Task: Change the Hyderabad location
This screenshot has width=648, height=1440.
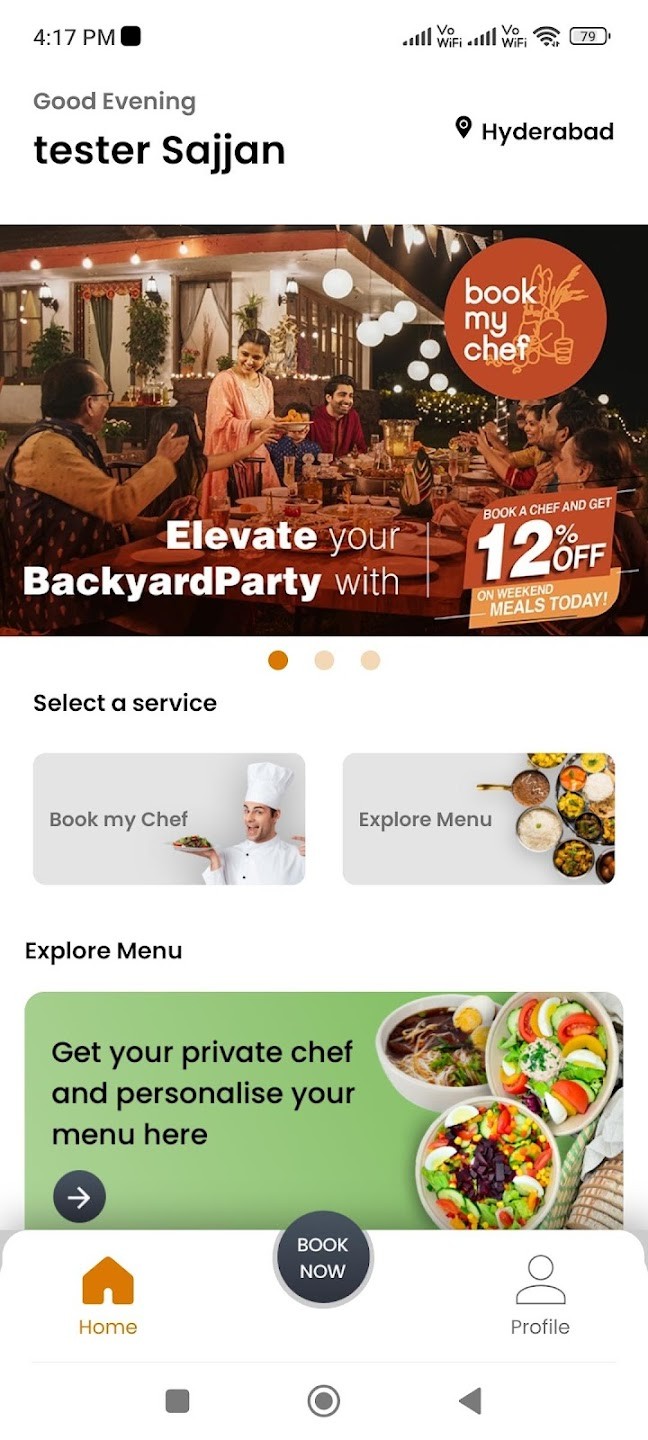Action: 534,131
